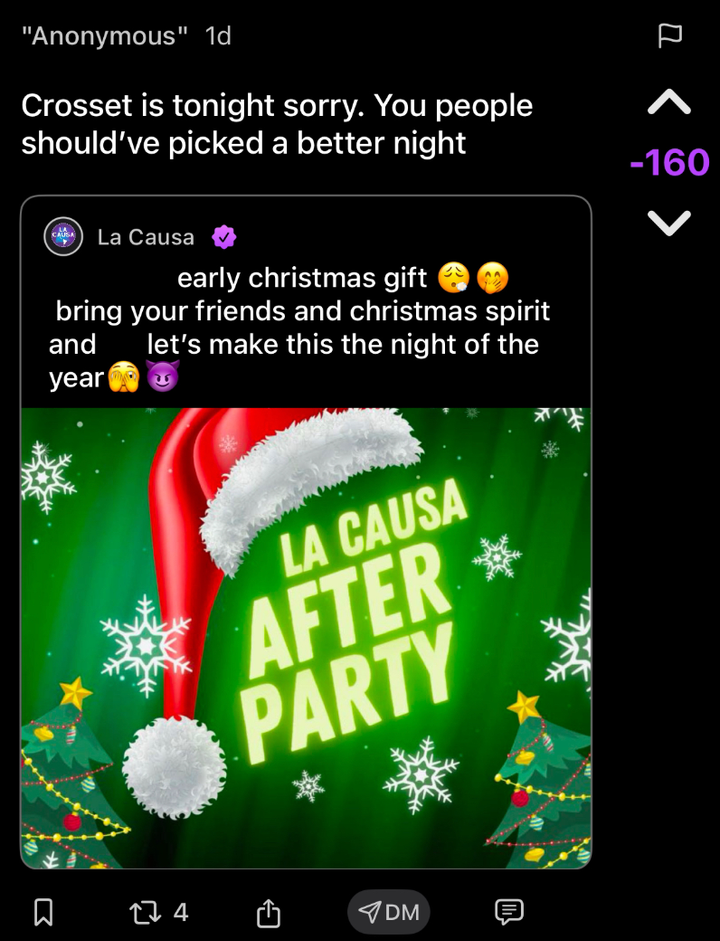Send a DM to the poster

point(389,911)
